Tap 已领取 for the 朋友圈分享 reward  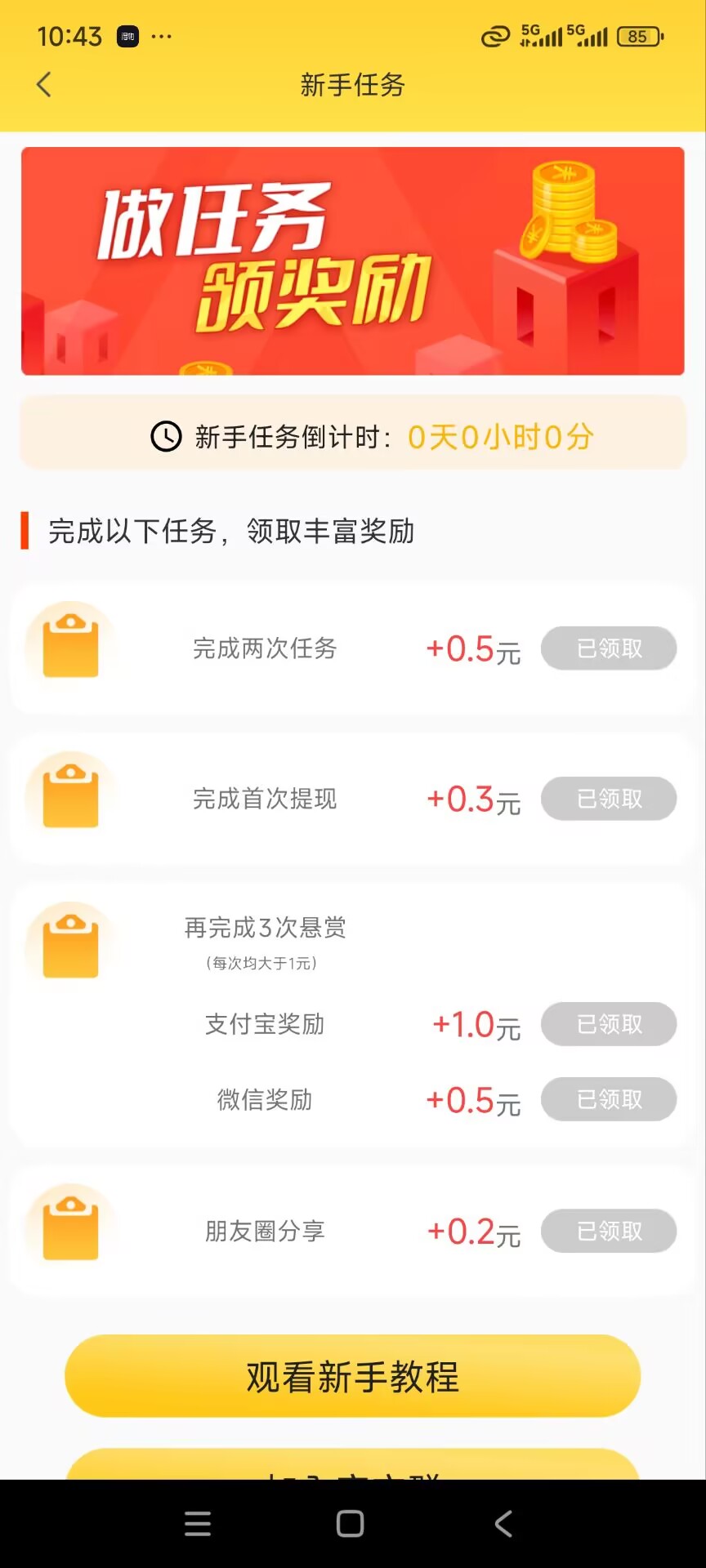(608, 1231)
